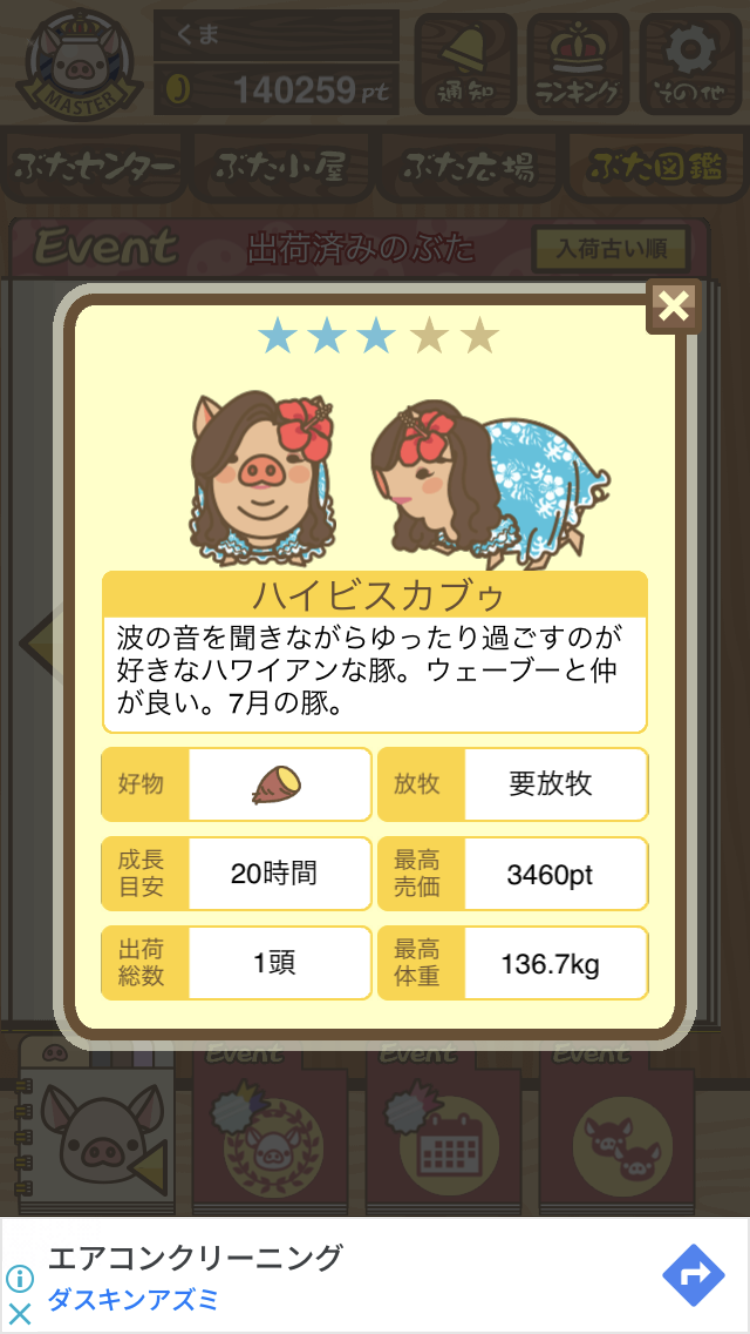The height and width of the screenshot is (1334, 750).
Task: View ad info icon
Action: 19,1278
